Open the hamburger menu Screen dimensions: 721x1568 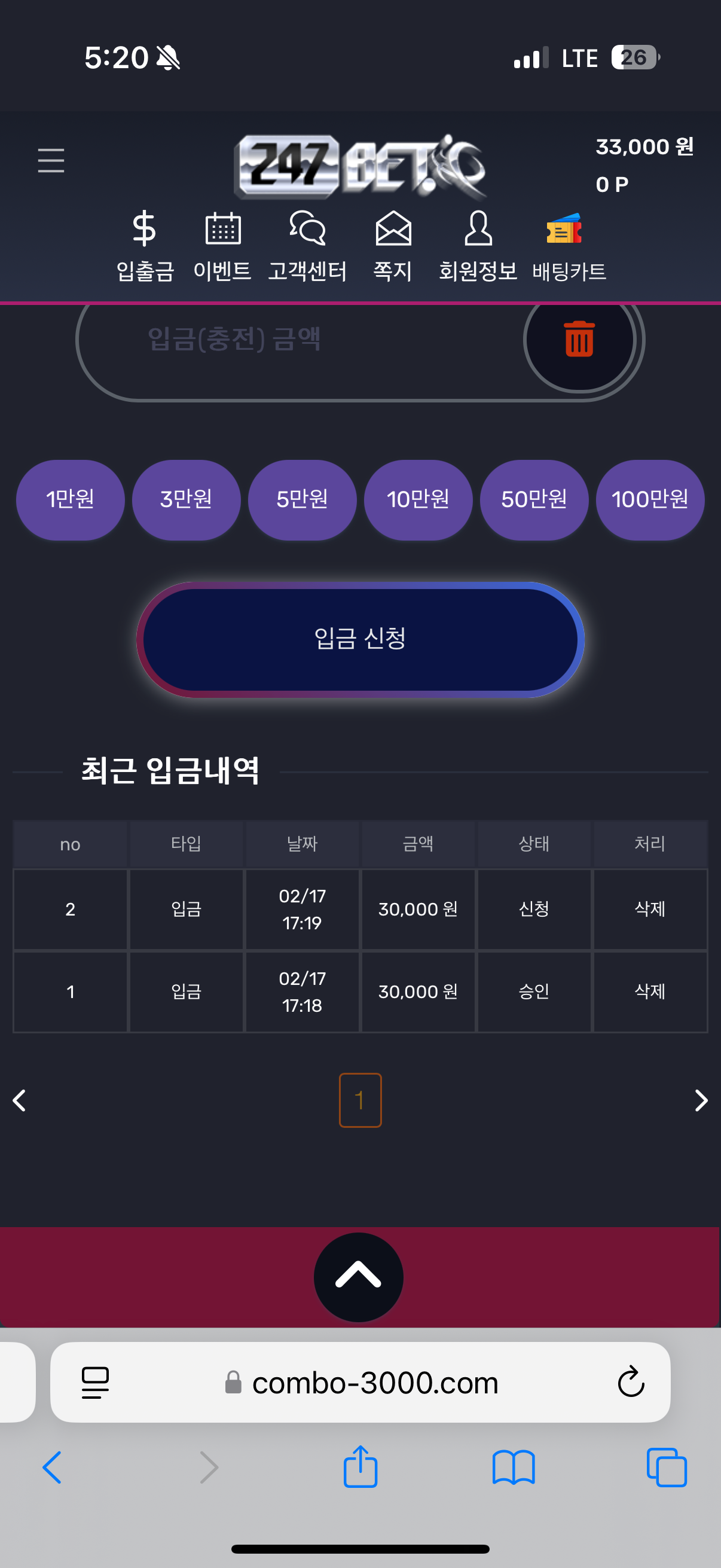pyautogui.click(x=51, y=161)
